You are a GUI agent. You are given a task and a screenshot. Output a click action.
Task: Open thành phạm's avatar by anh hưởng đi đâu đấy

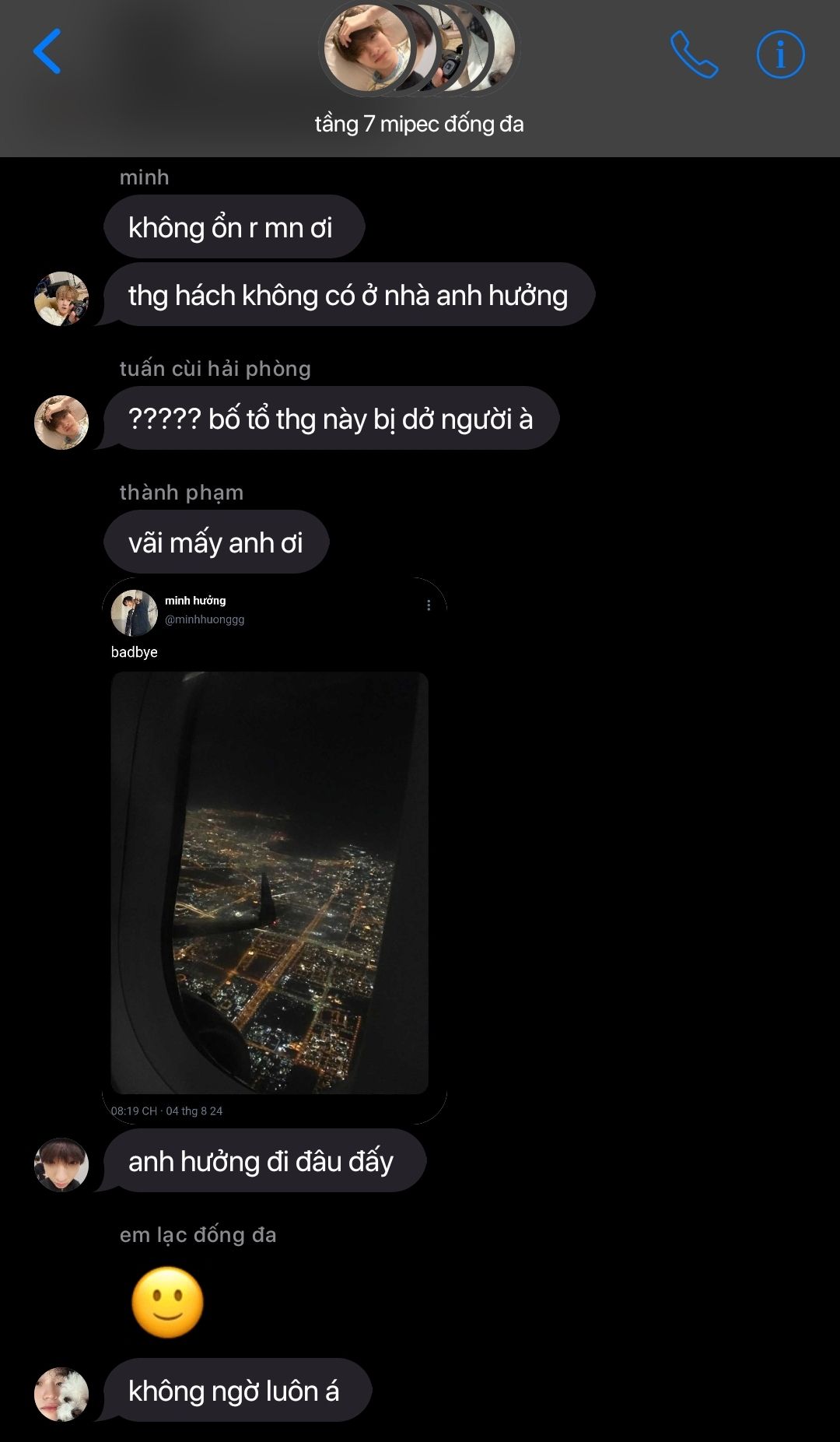(x=61, y=1165)
